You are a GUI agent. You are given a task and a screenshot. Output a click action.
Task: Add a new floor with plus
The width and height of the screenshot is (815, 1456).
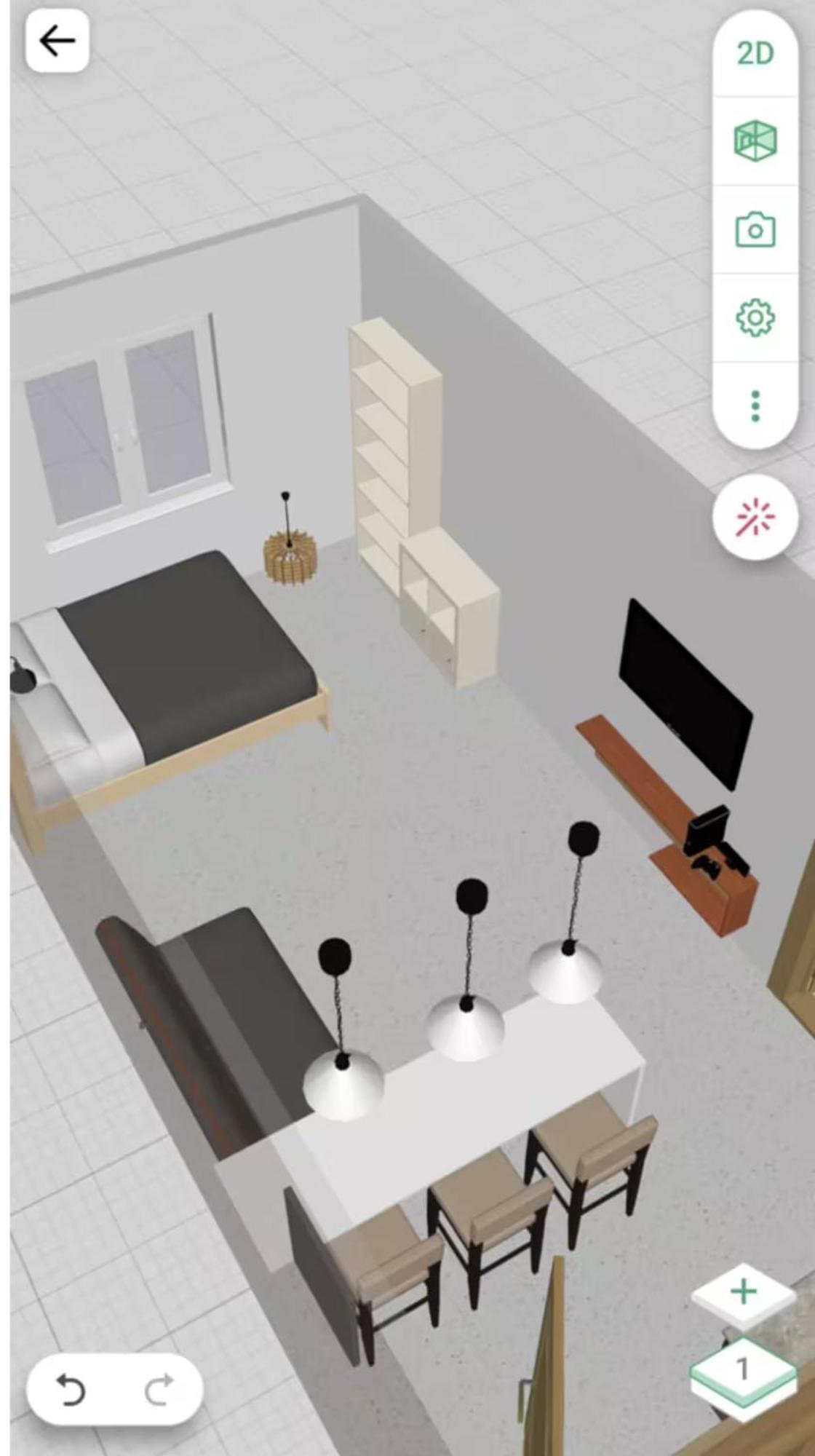[743, 1293]
